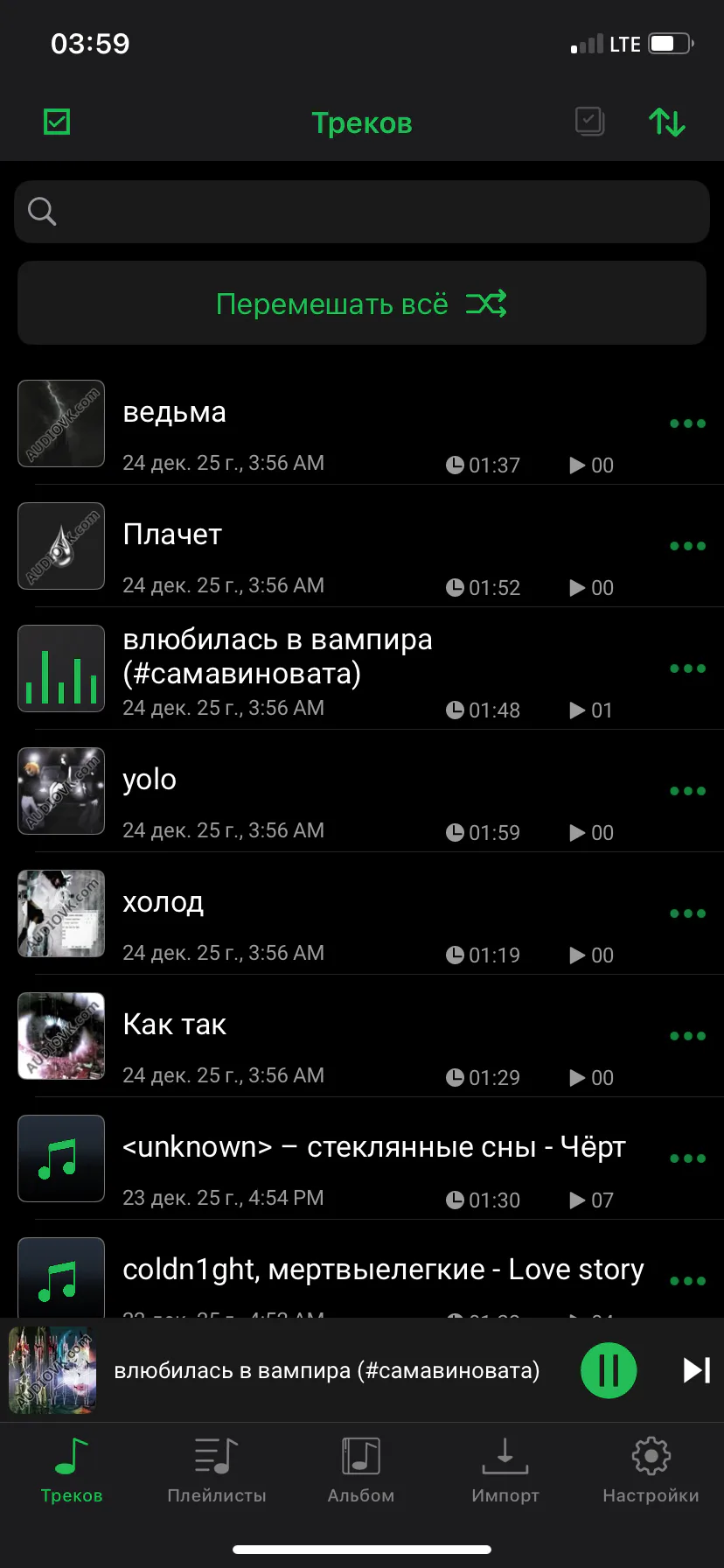Go to the Настройки tab
724x1568 pixels.
point(651,1470)
